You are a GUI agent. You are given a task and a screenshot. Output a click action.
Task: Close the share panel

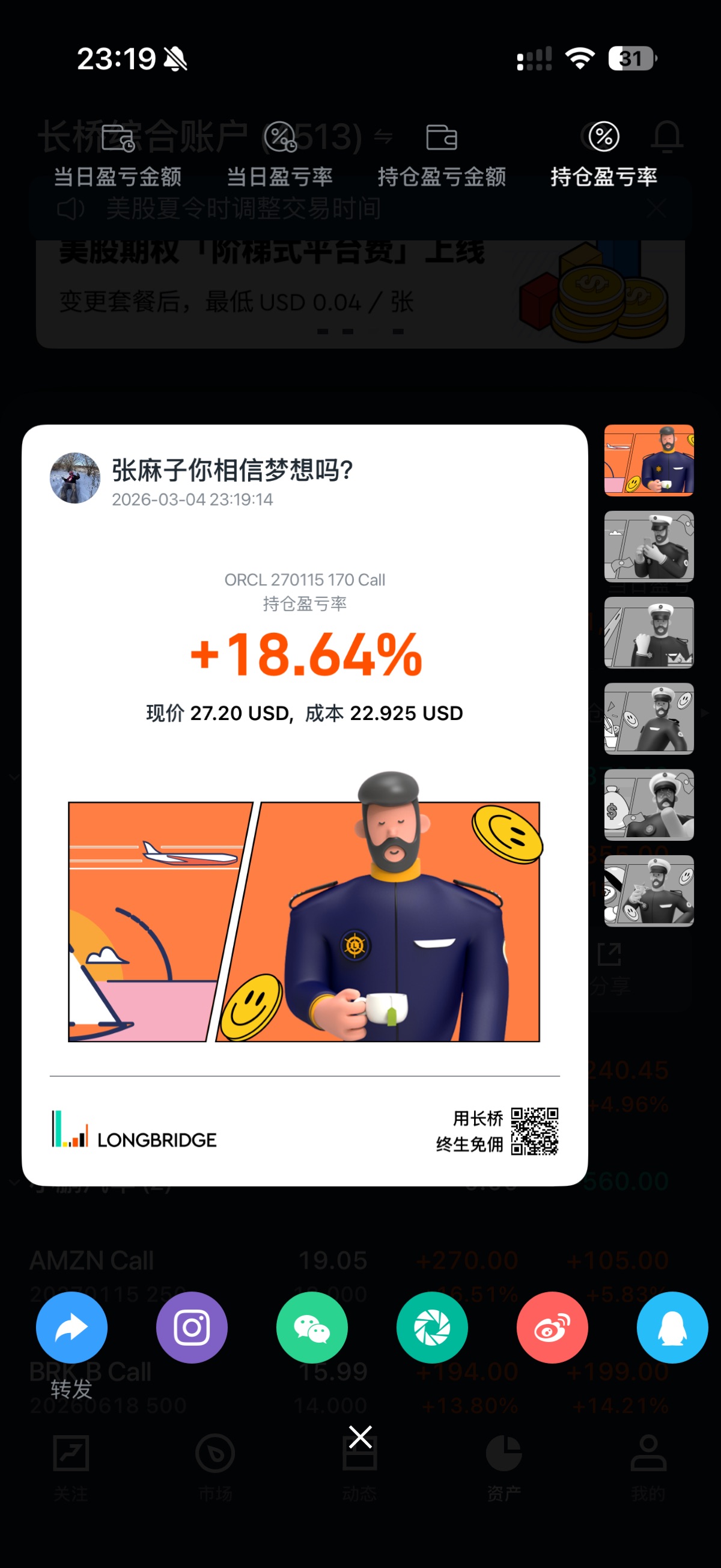pyautogui.click(x=360, y=1437)
